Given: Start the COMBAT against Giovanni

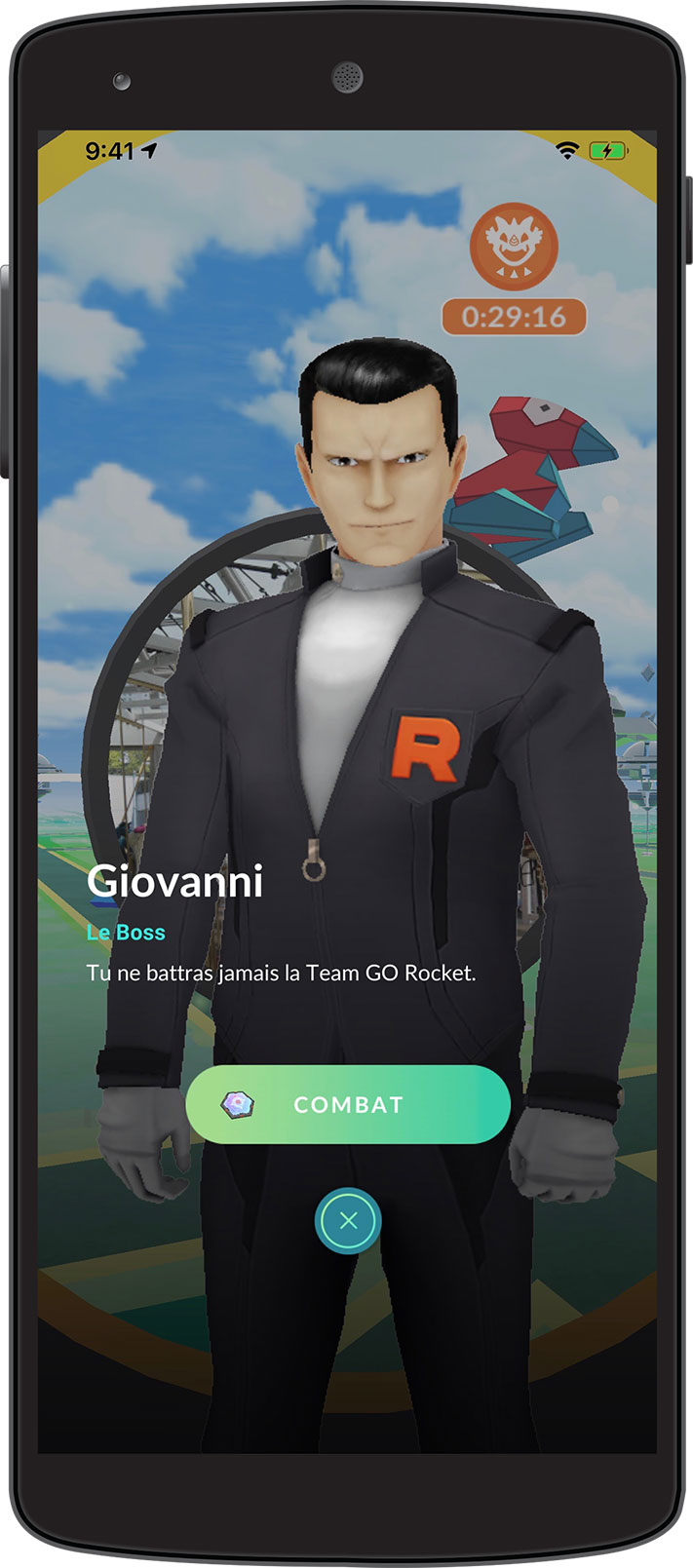Looking at the screenshot, I should pyautogui.click(x=348, y=1104).
